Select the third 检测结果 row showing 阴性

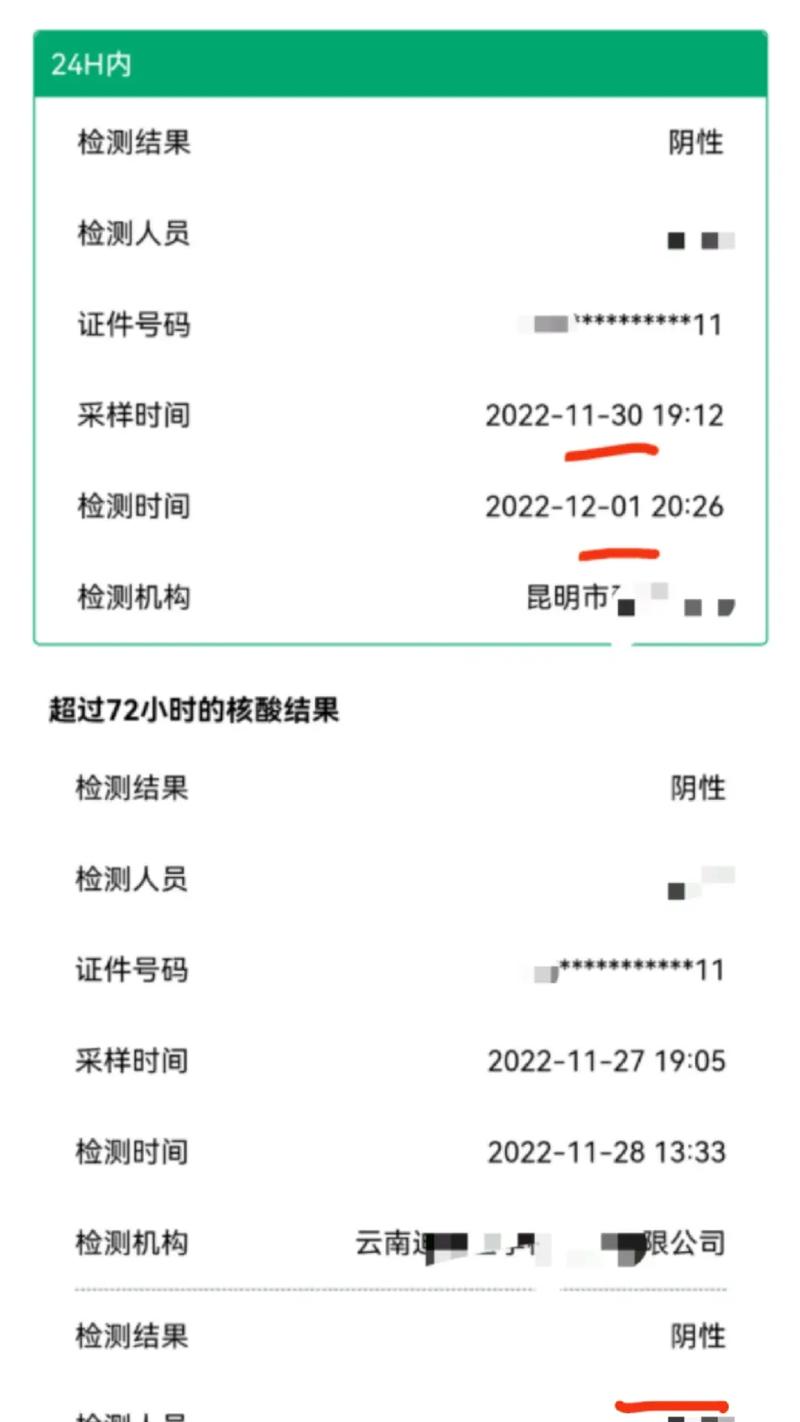pos(696,1336)
